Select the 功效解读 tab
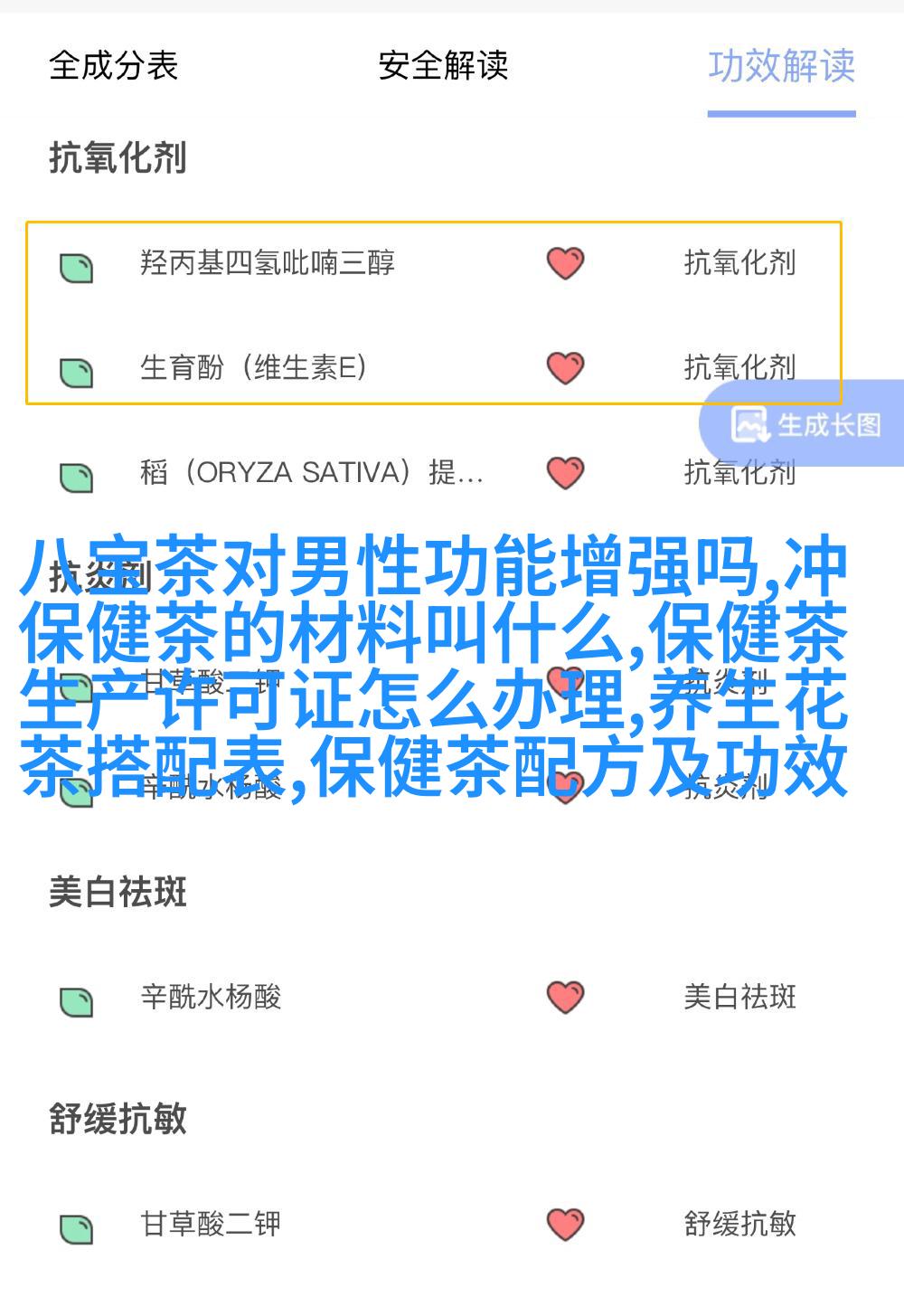Image resolution: width=904 pixels, height=1316 pixels. pyautogui.click(x=781, y=66)
